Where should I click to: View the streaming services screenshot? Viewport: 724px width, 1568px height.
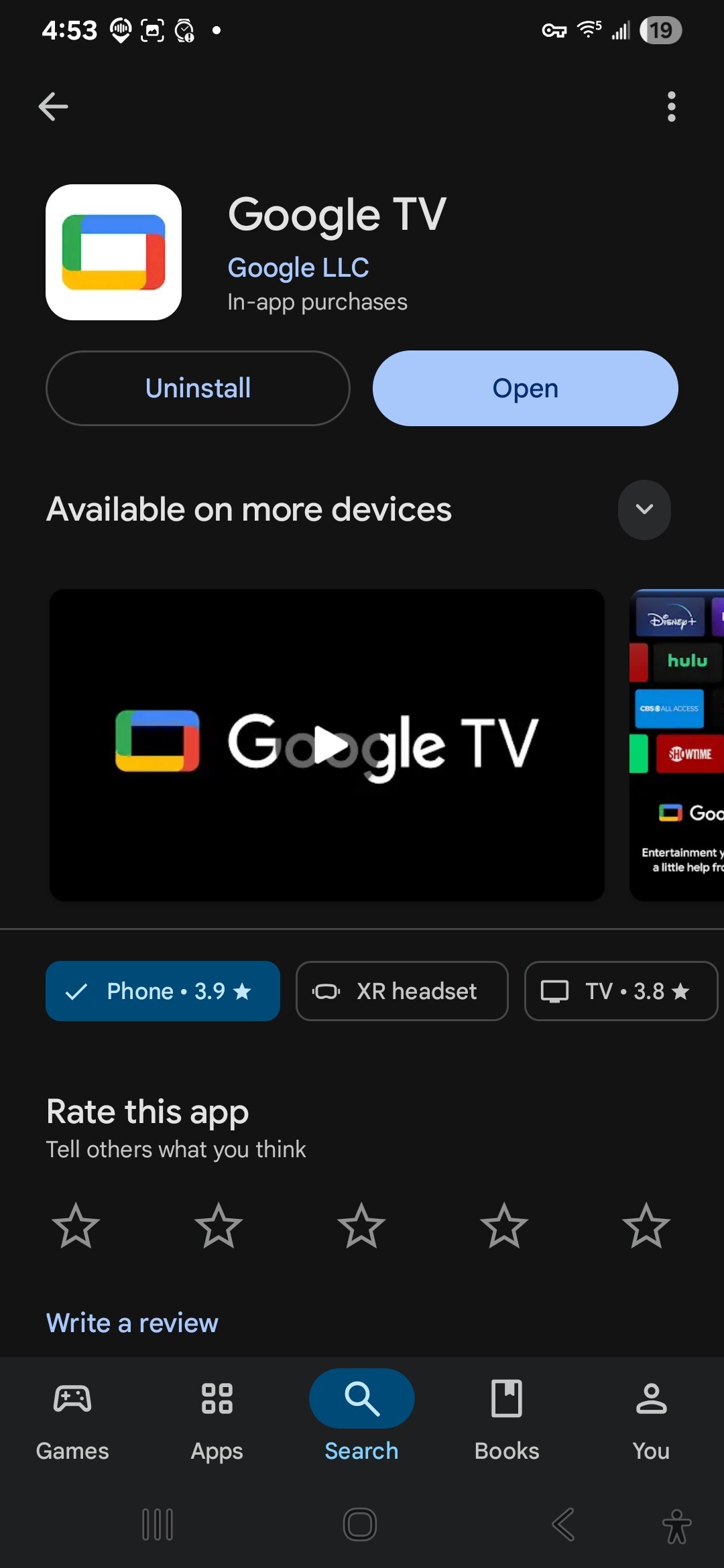coord(677,744)
